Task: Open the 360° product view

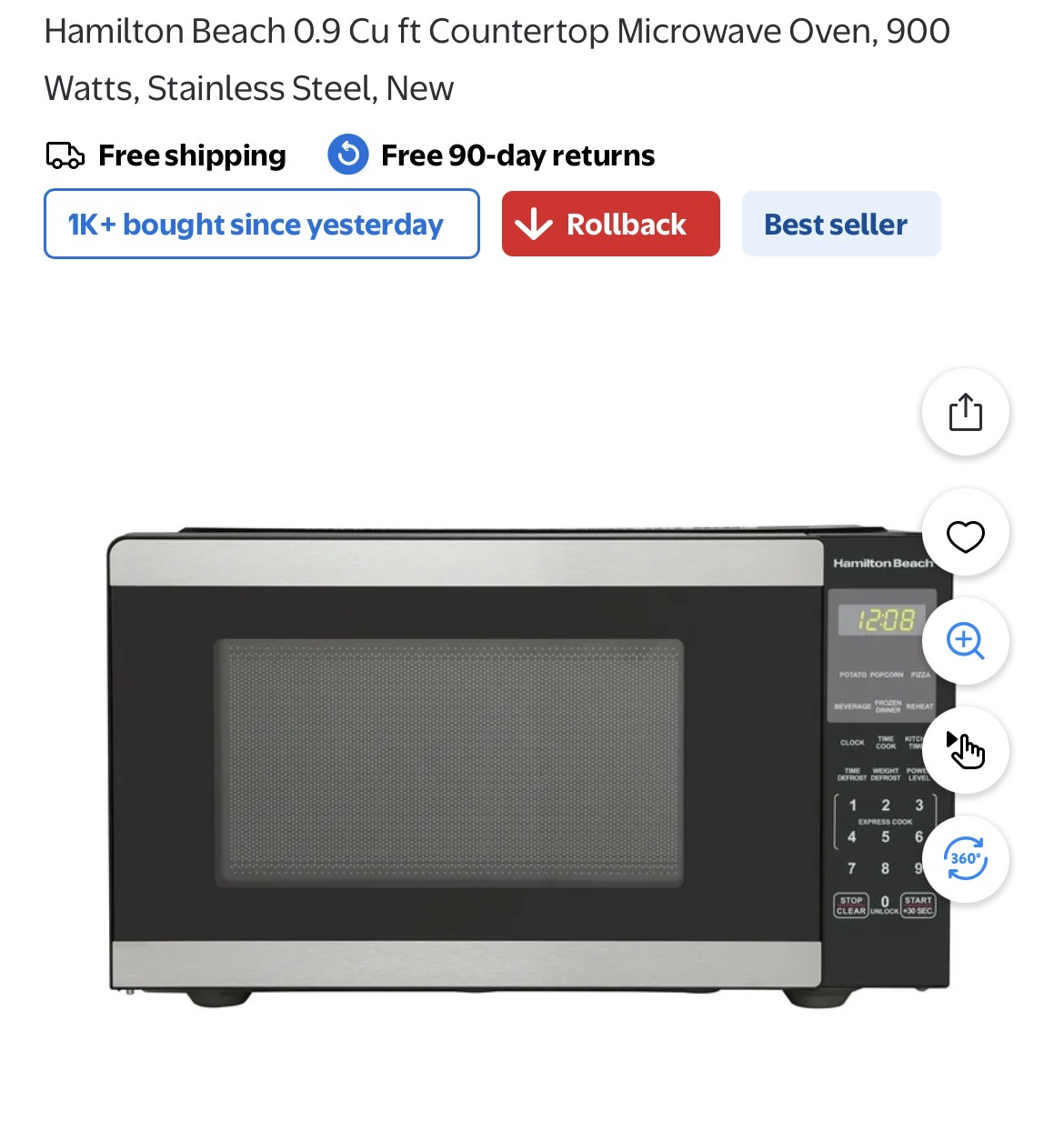Action: pyautogui.click(x=965, y=859)
